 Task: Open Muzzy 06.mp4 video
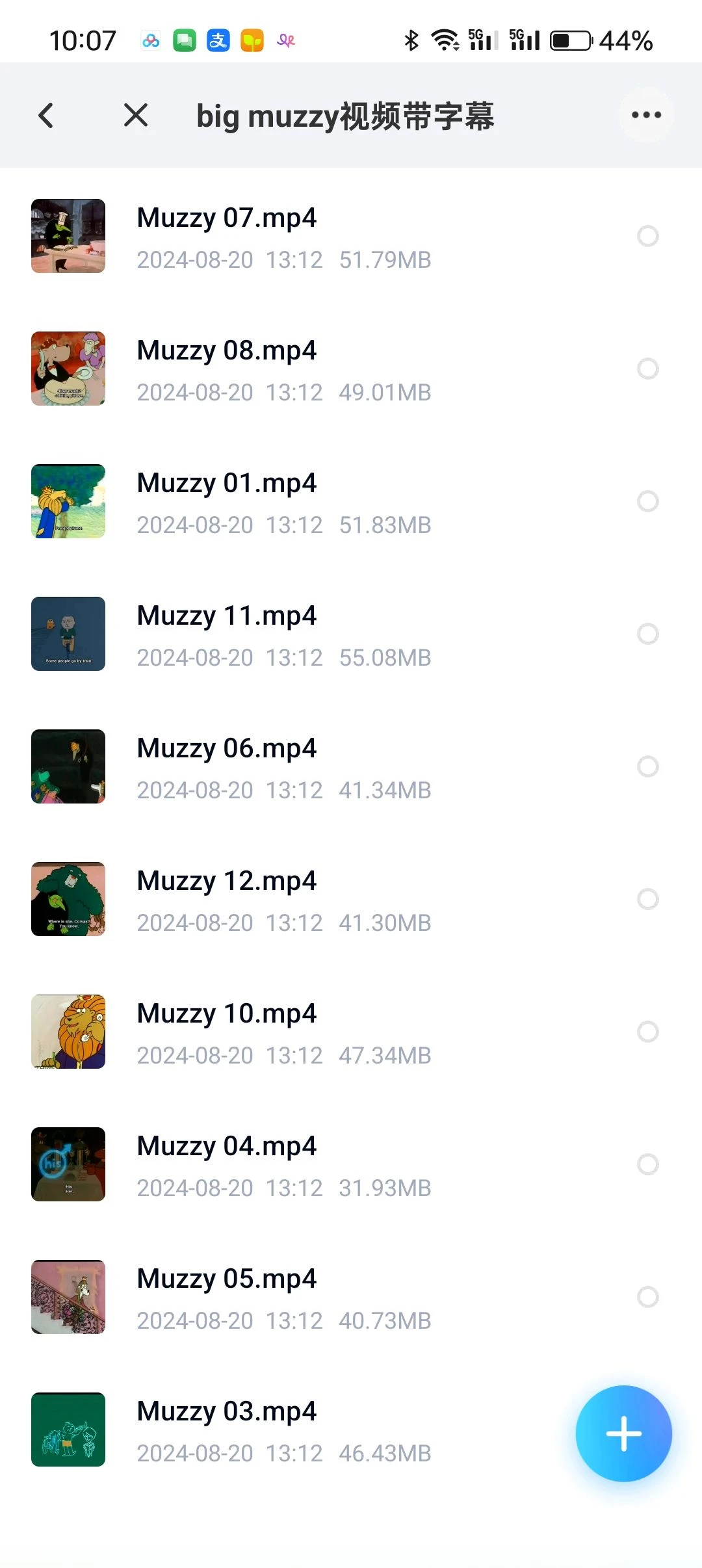pyautogui.click(x=226, y=748)
